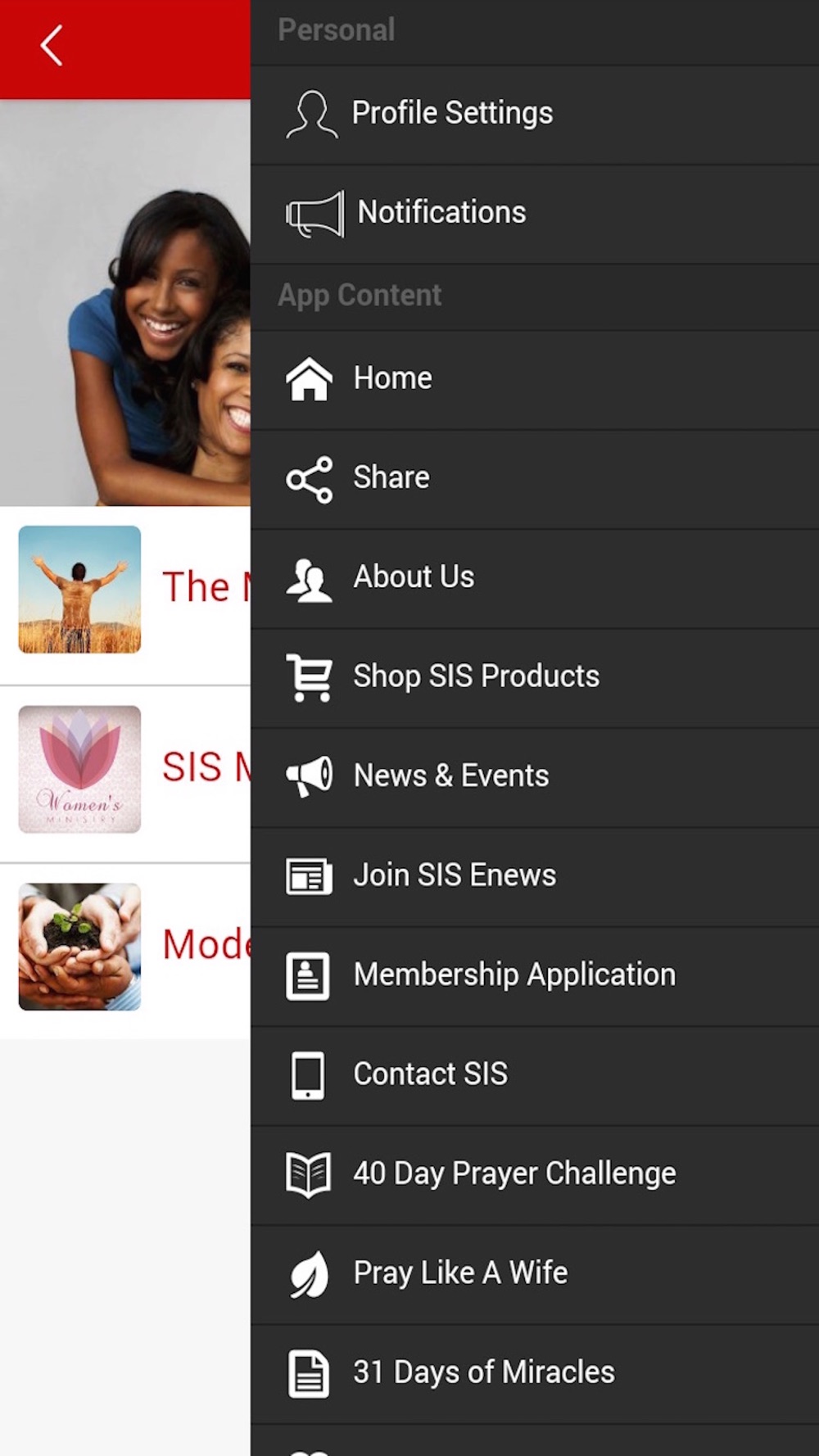This screenshot has width=819, height=1456.
Task: Select Join SIS Enews
Action: coord(455,875)
